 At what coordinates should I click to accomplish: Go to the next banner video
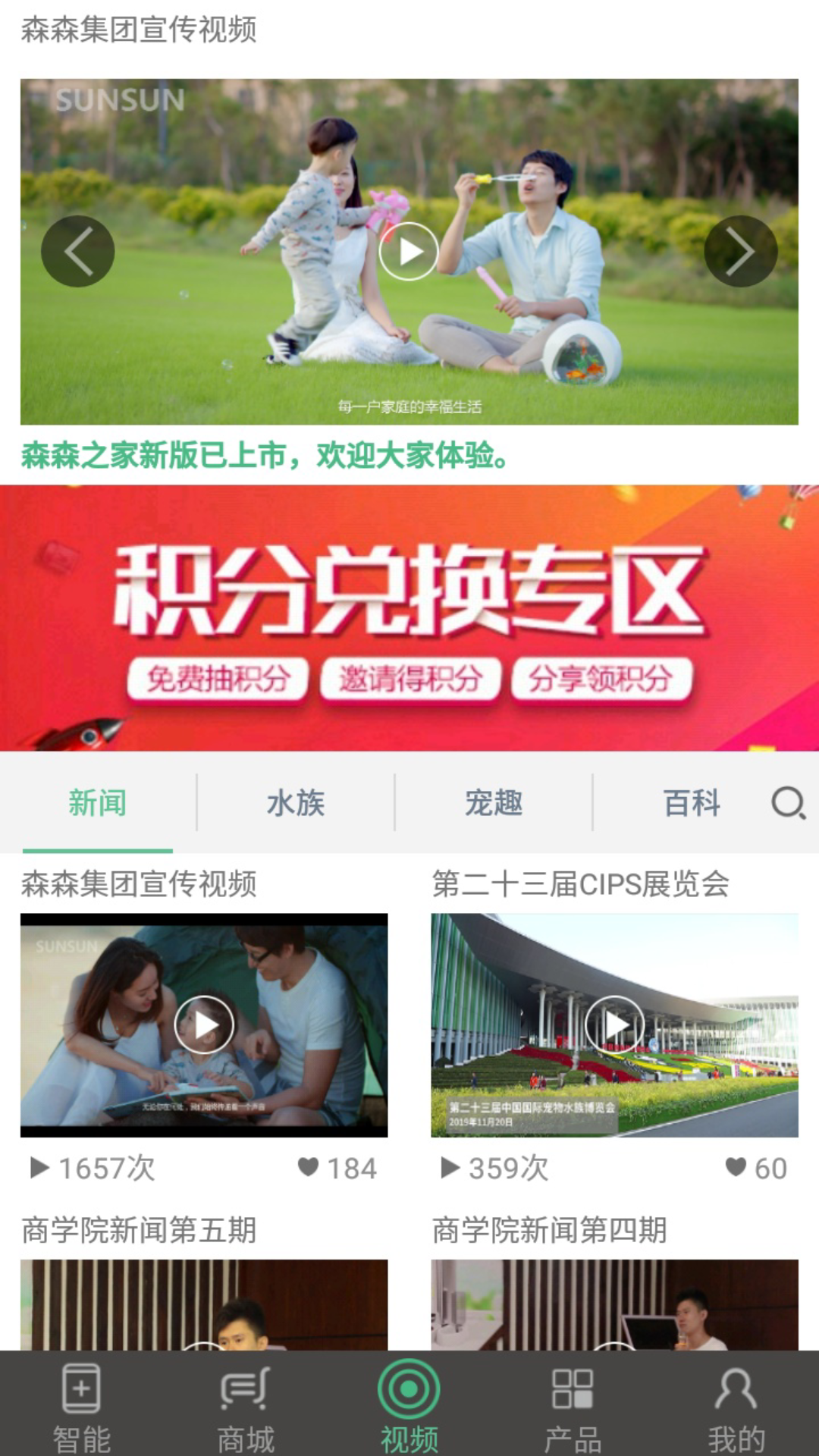(x=741, y=251)
